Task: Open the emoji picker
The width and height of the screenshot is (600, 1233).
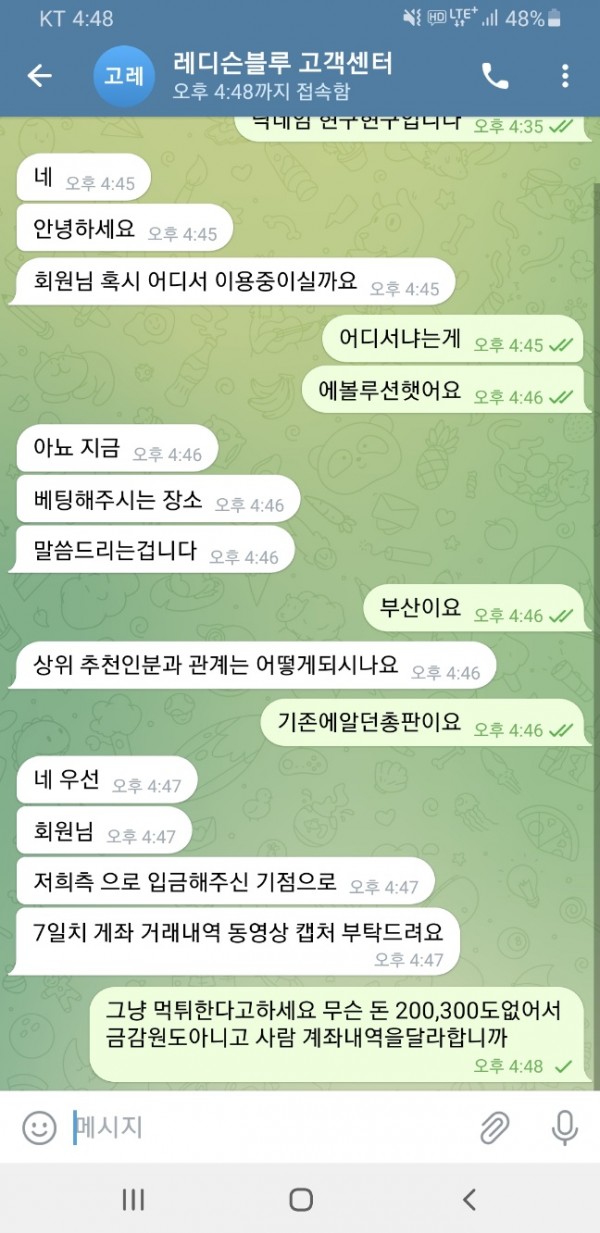Action: pos(39,1128)
